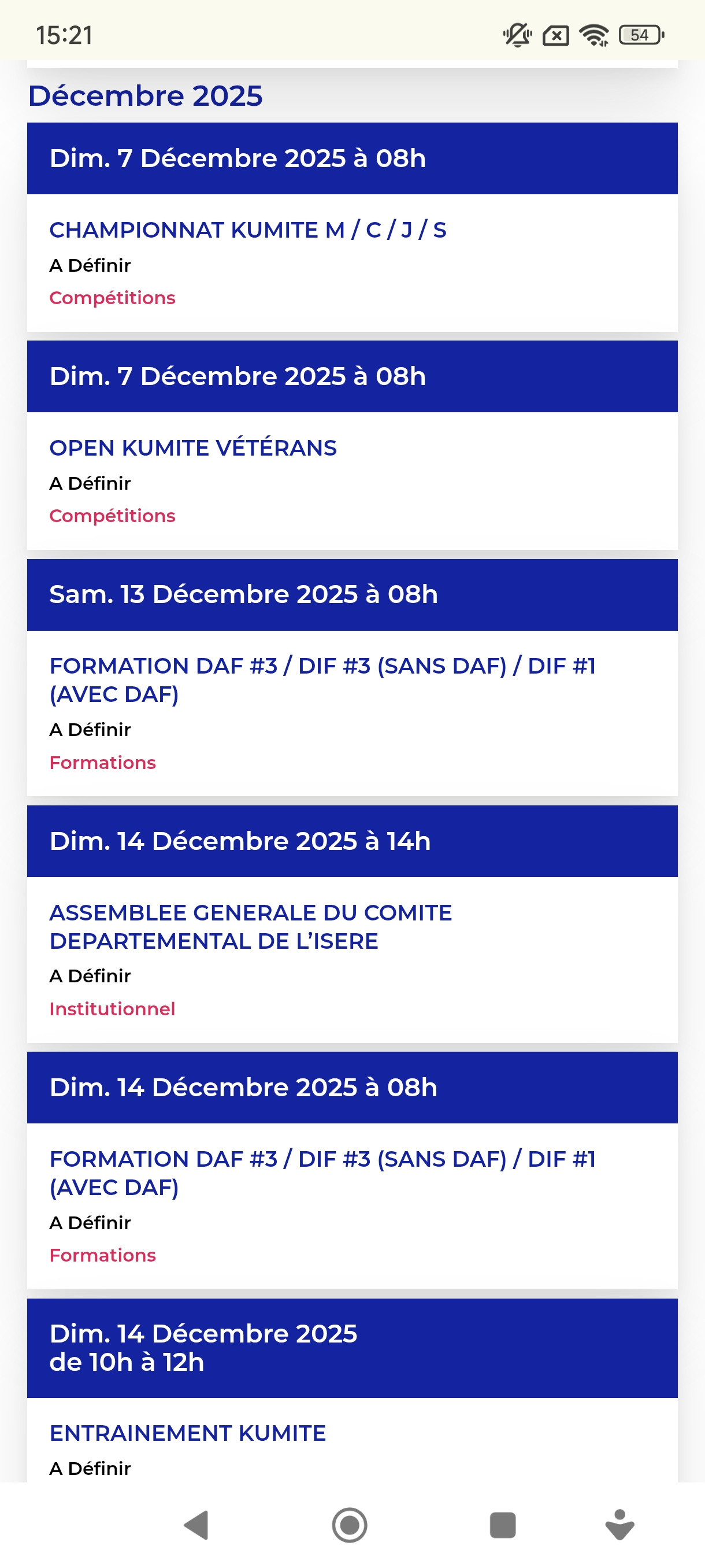Viewport: 705px width, 1568px height.
Task: Open CHAMPIONNAT KUMITE M / C / J / S event
Action: click(x=247, y=230)
